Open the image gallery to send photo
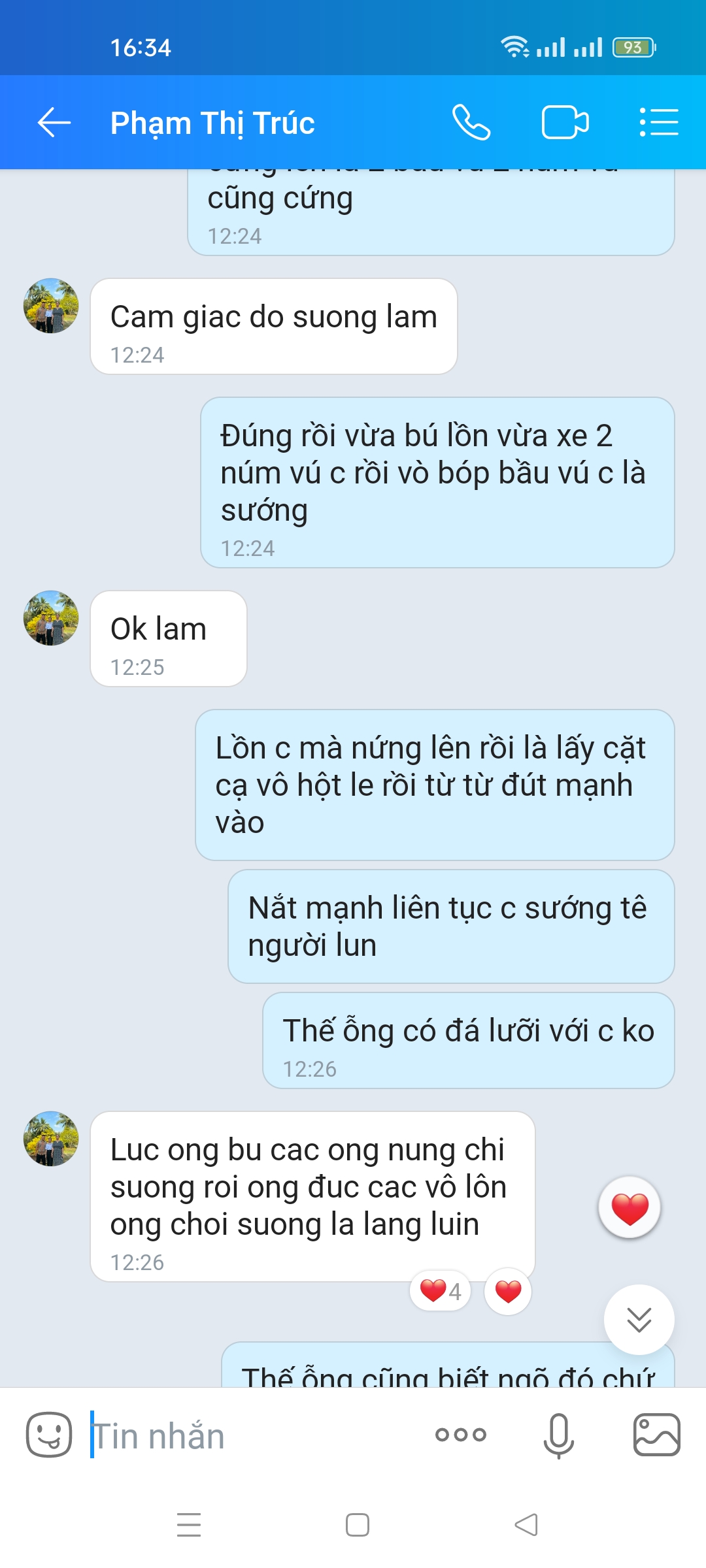This screenshot has width=706, height=1568. click(x=656, y=1435)
